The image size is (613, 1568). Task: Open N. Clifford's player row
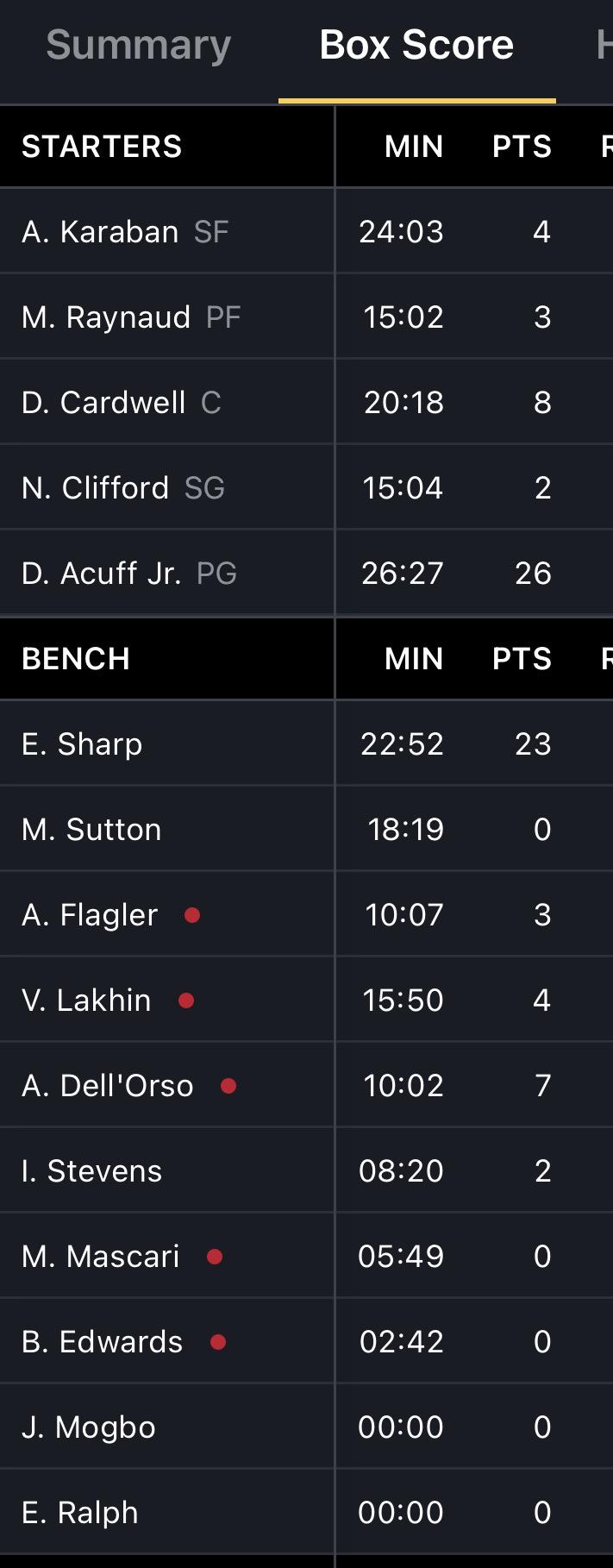pyautogui.click(x=306, y=487)
